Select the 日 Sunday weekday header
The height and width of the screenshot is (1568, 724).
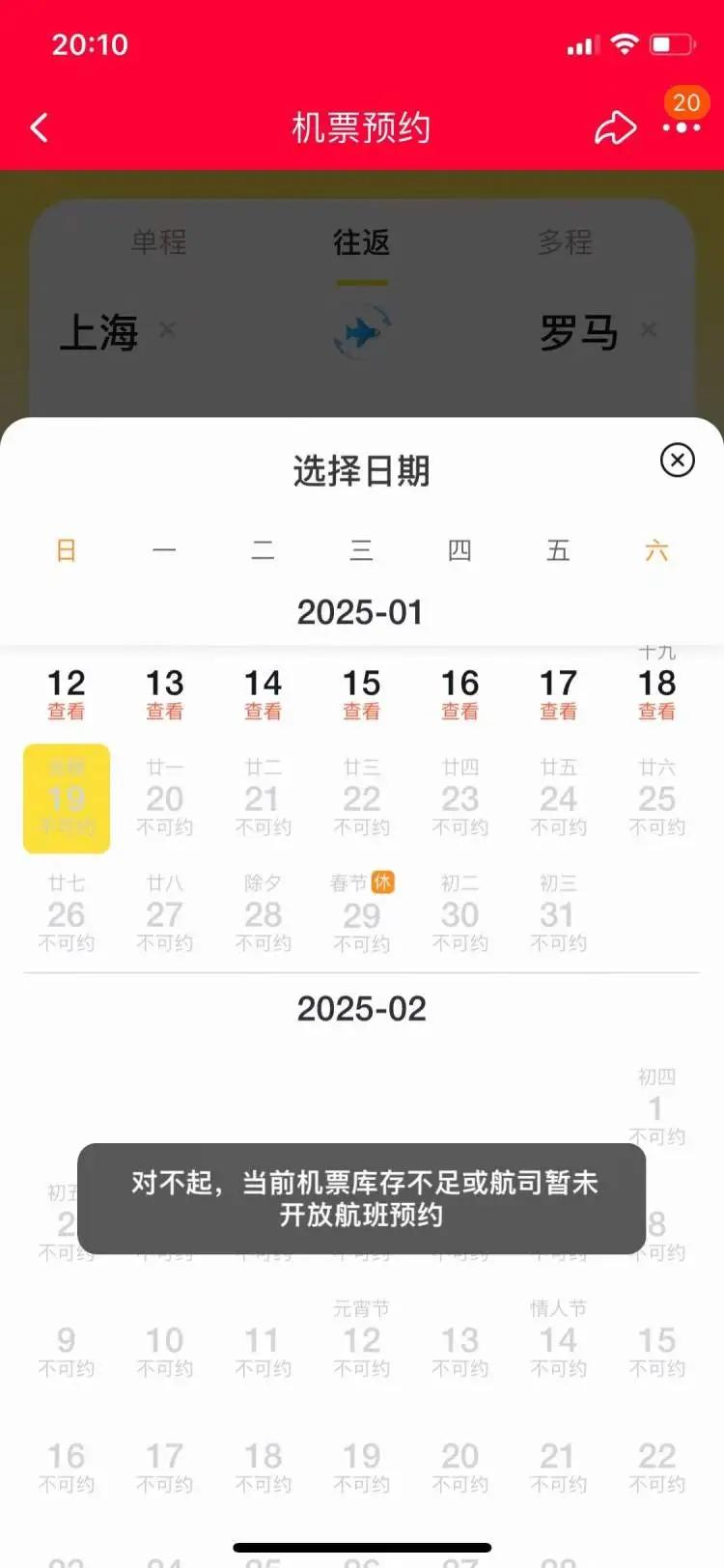[x=65, y=549]
